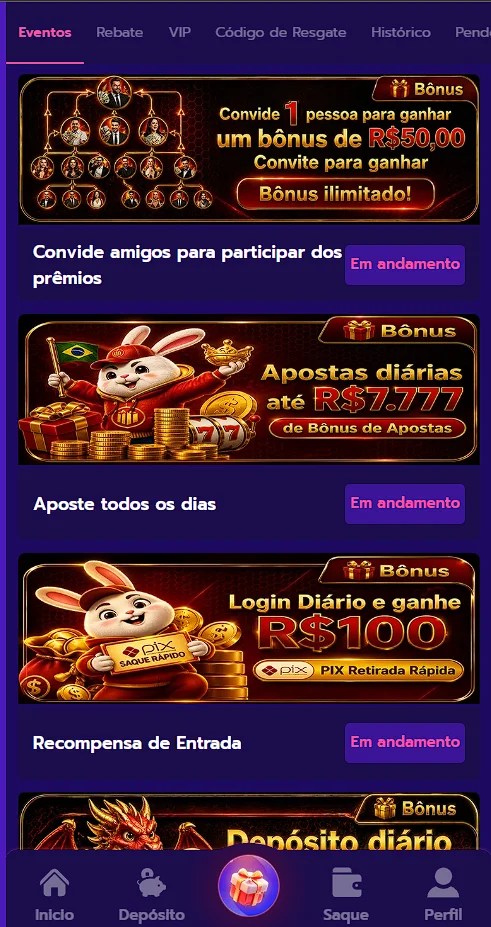Open the invite friends R$50 bonus banner
Screen dimensions: 491x927
tap(249, 149)
